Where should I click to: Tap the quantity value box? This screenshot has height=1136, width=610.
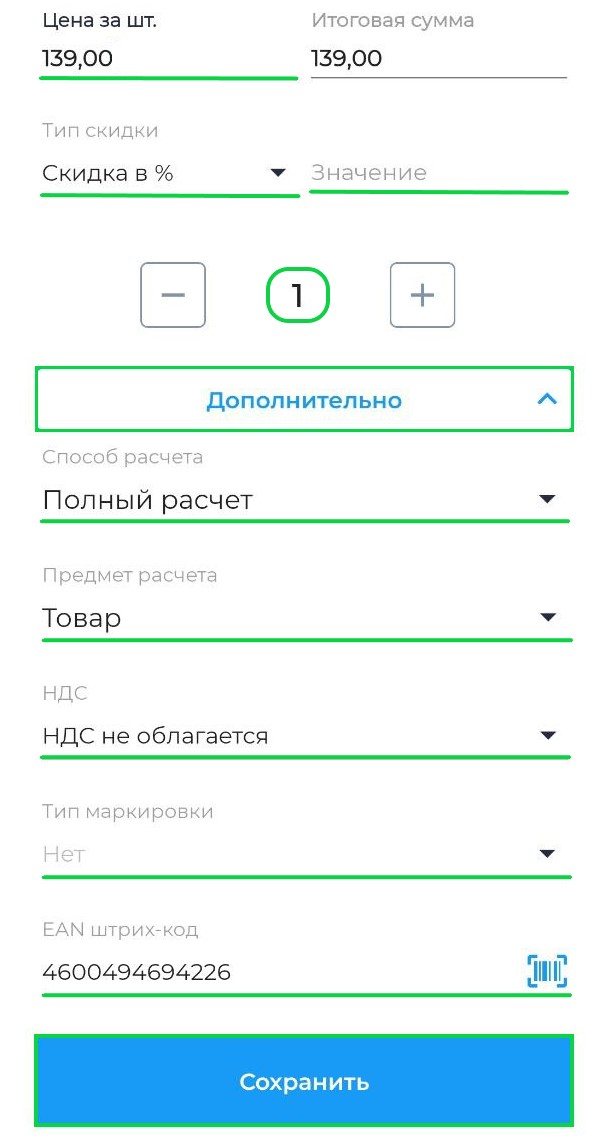click(297, 295)
